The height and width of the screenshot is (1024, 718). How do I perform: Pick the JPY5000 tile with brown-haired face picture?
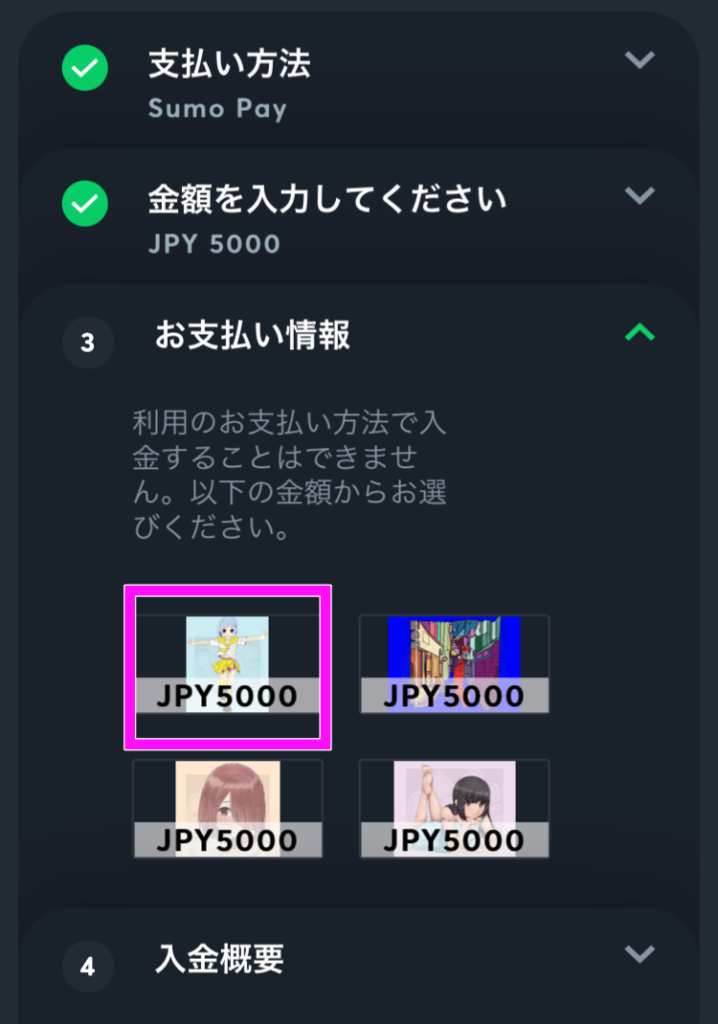tap(228, 809)
